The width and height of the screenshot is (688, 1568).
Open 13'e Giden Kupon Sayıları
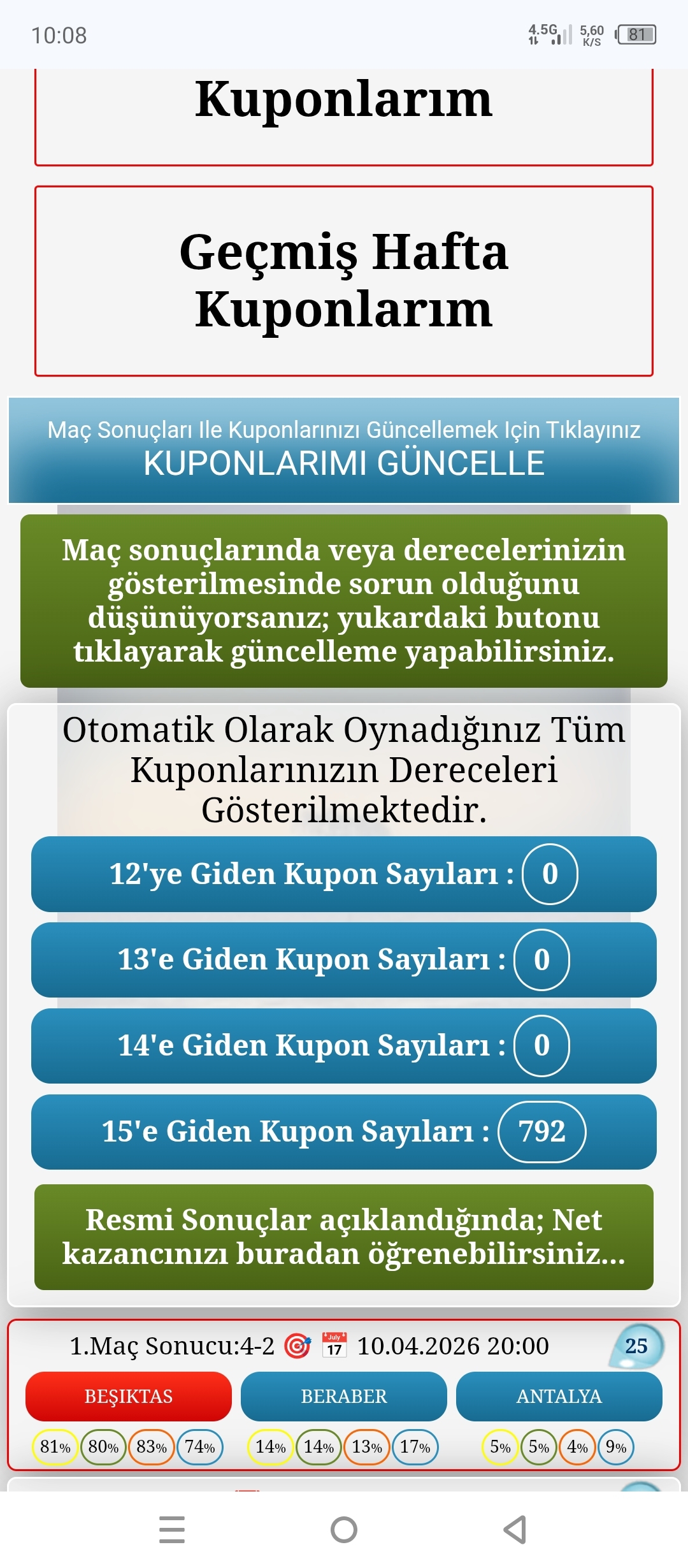coord(344,960)
